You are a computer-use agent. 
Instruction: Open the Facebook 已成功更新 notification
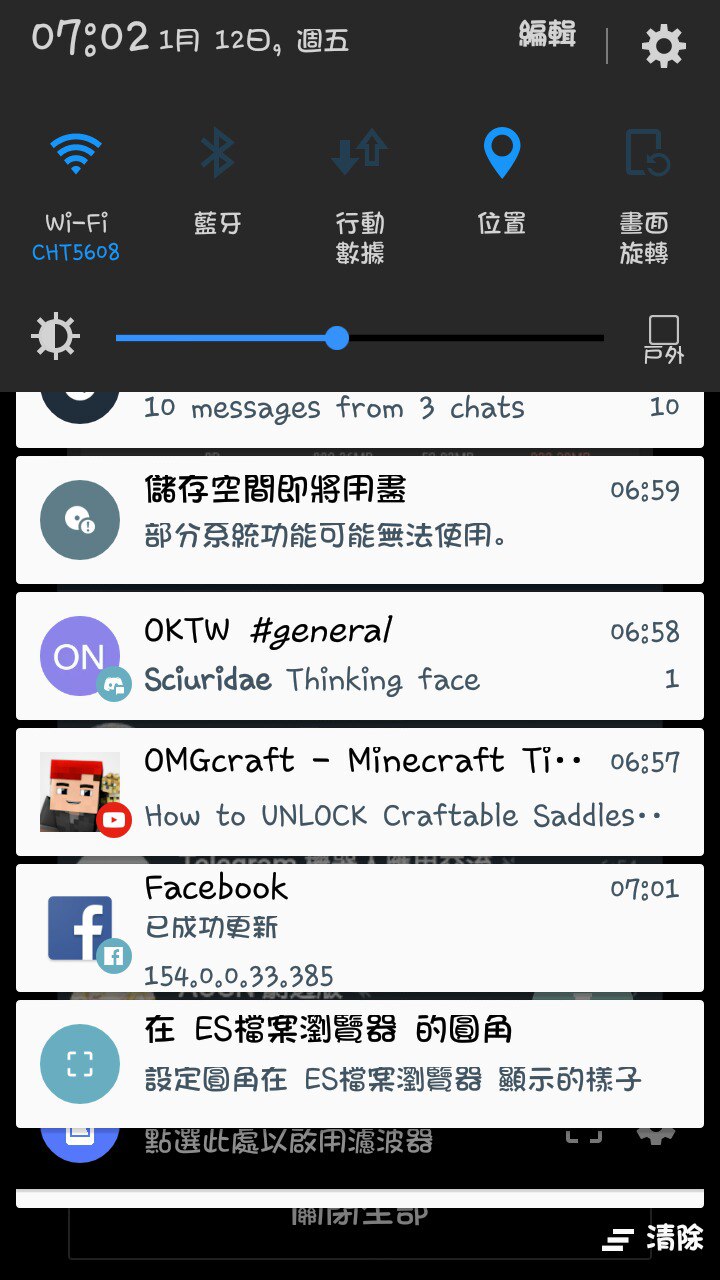[x=360, y=928]
